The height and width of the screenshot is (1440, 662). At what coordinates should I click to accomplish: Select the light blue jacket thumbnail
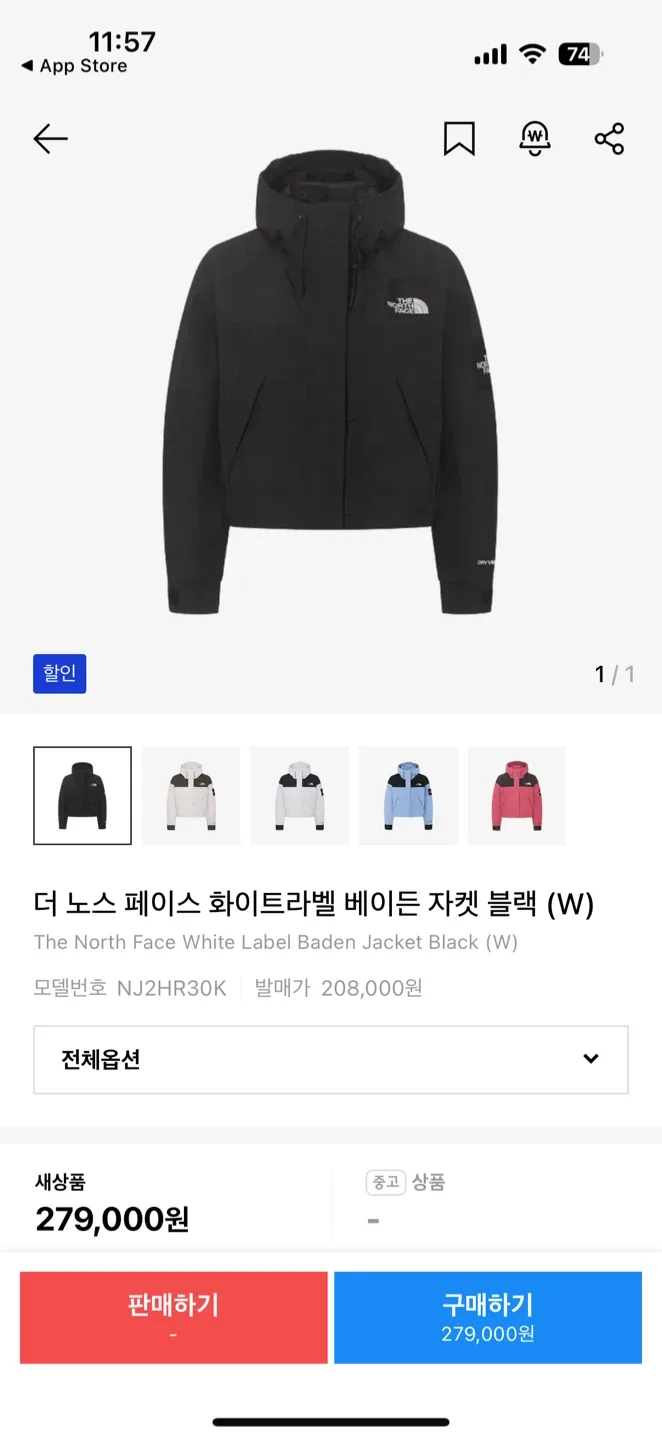(408, 796)
